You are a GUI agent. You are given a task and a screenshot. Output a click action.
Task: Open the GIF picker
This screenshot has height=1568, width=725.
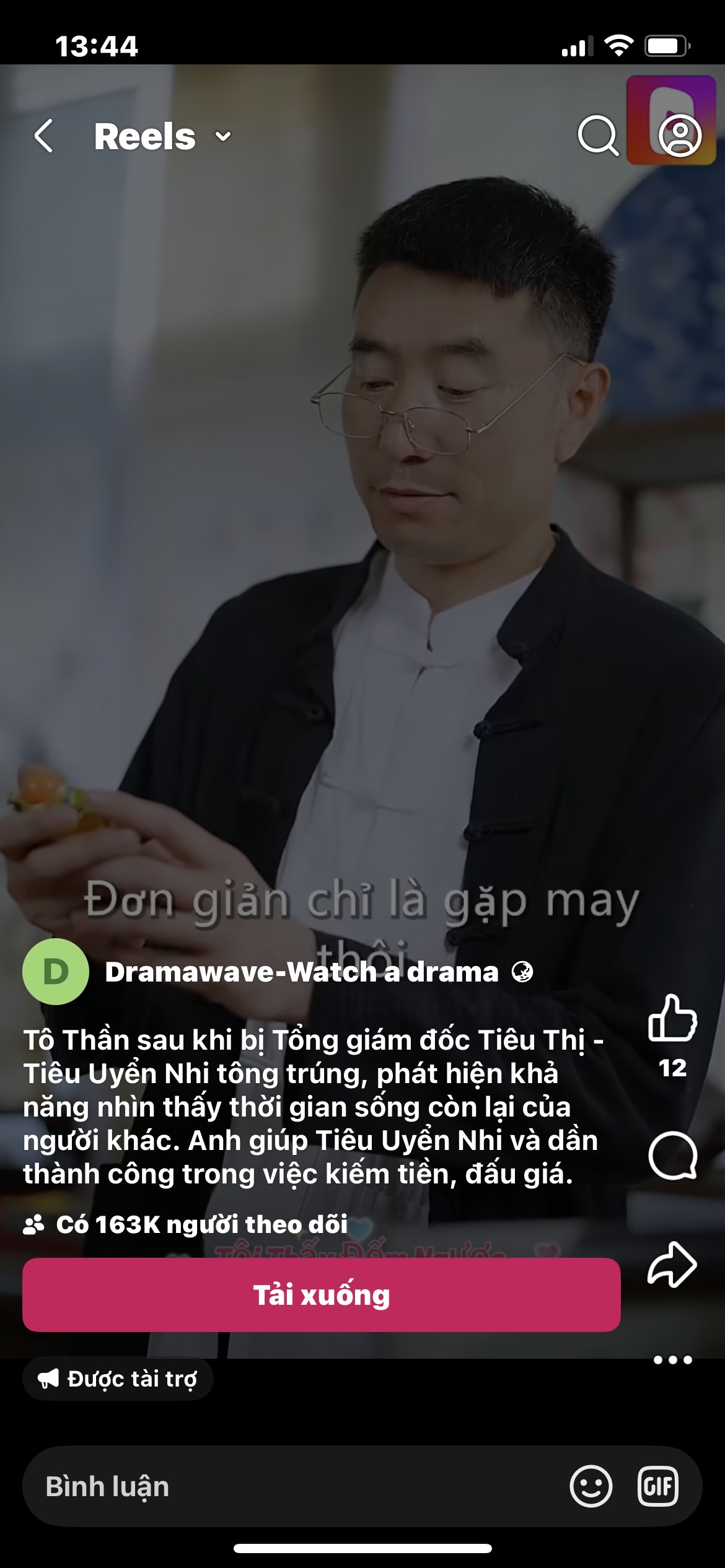(x=658, y=1486)
